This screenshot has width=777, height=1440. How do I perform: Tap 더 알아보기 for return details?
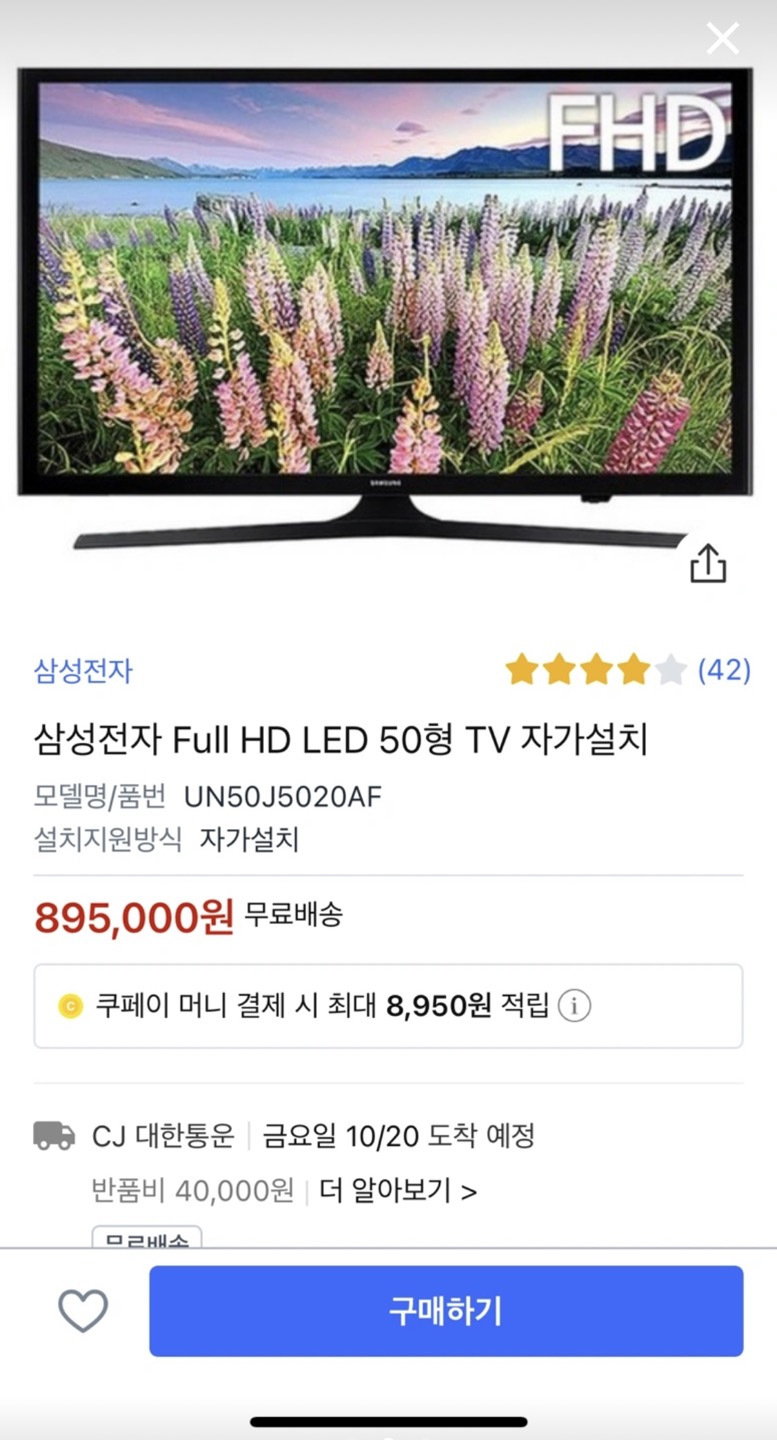398,1191
